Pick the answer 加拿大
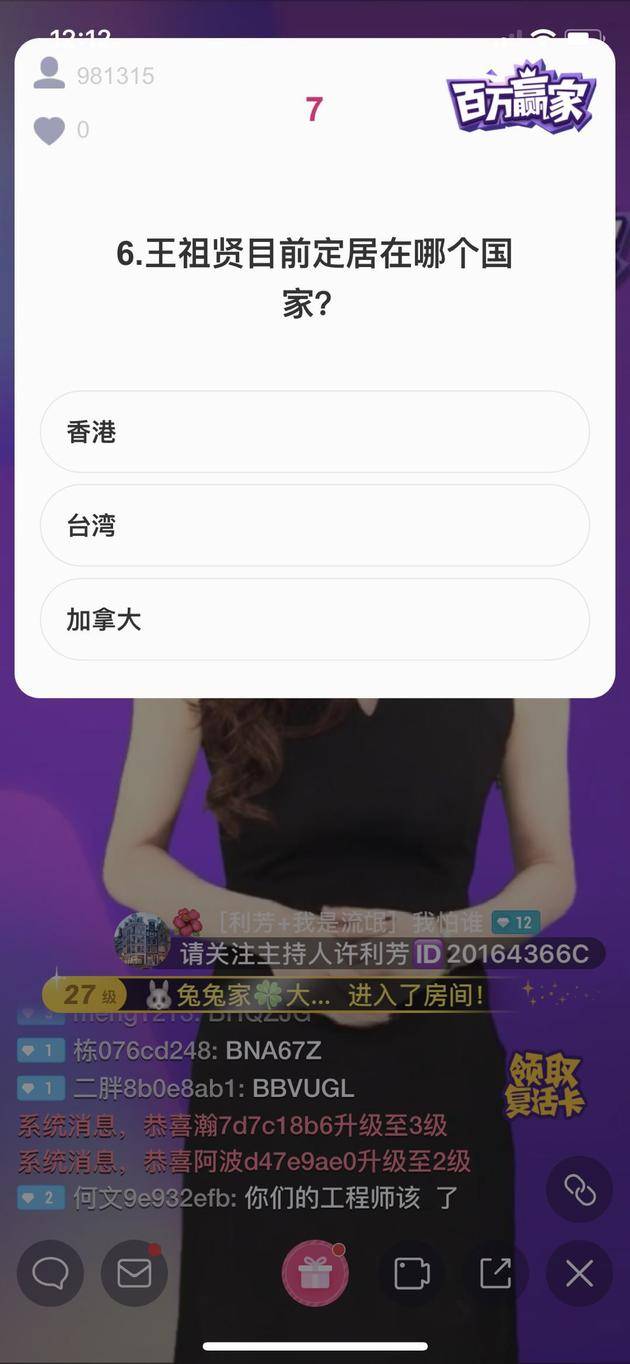 pos(314,620)
